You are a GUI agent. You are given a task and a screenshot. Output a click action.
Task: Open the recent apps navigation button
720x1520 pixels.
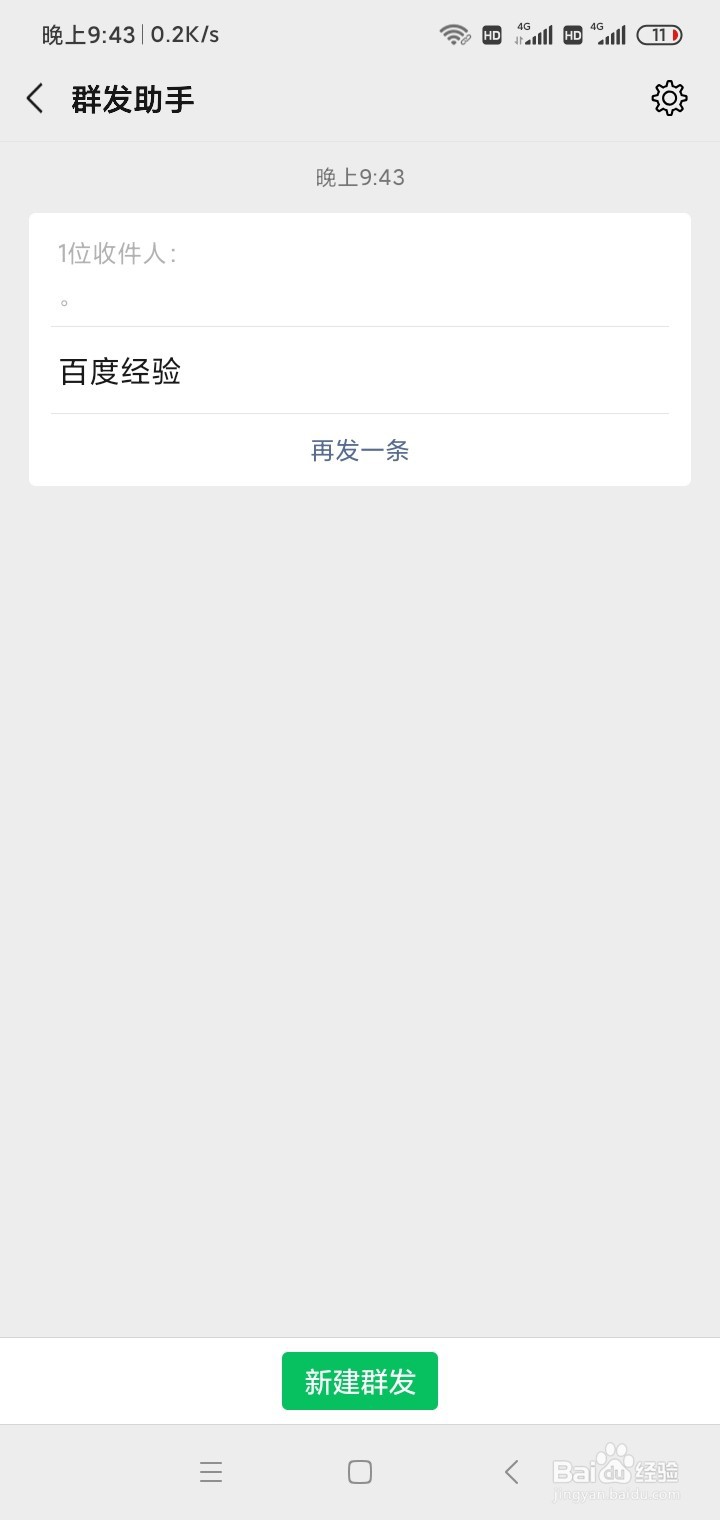click(x=211, y=1471)
